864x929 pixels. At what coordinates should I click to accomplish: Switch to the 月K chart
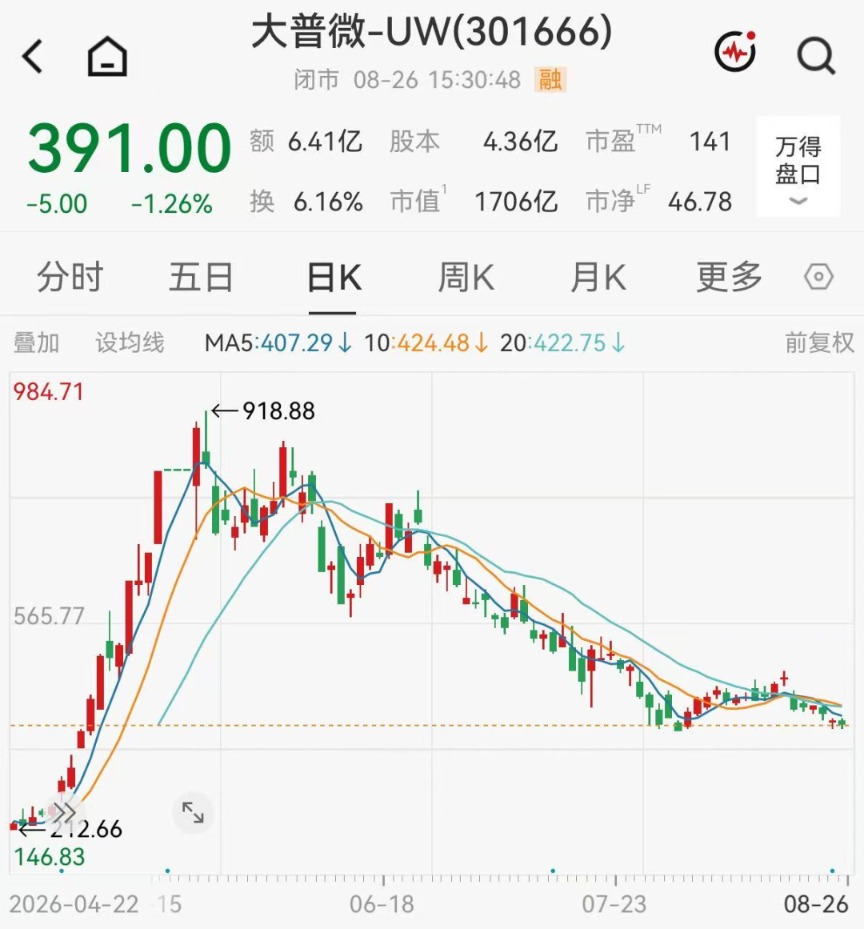[x=597, y=277]
